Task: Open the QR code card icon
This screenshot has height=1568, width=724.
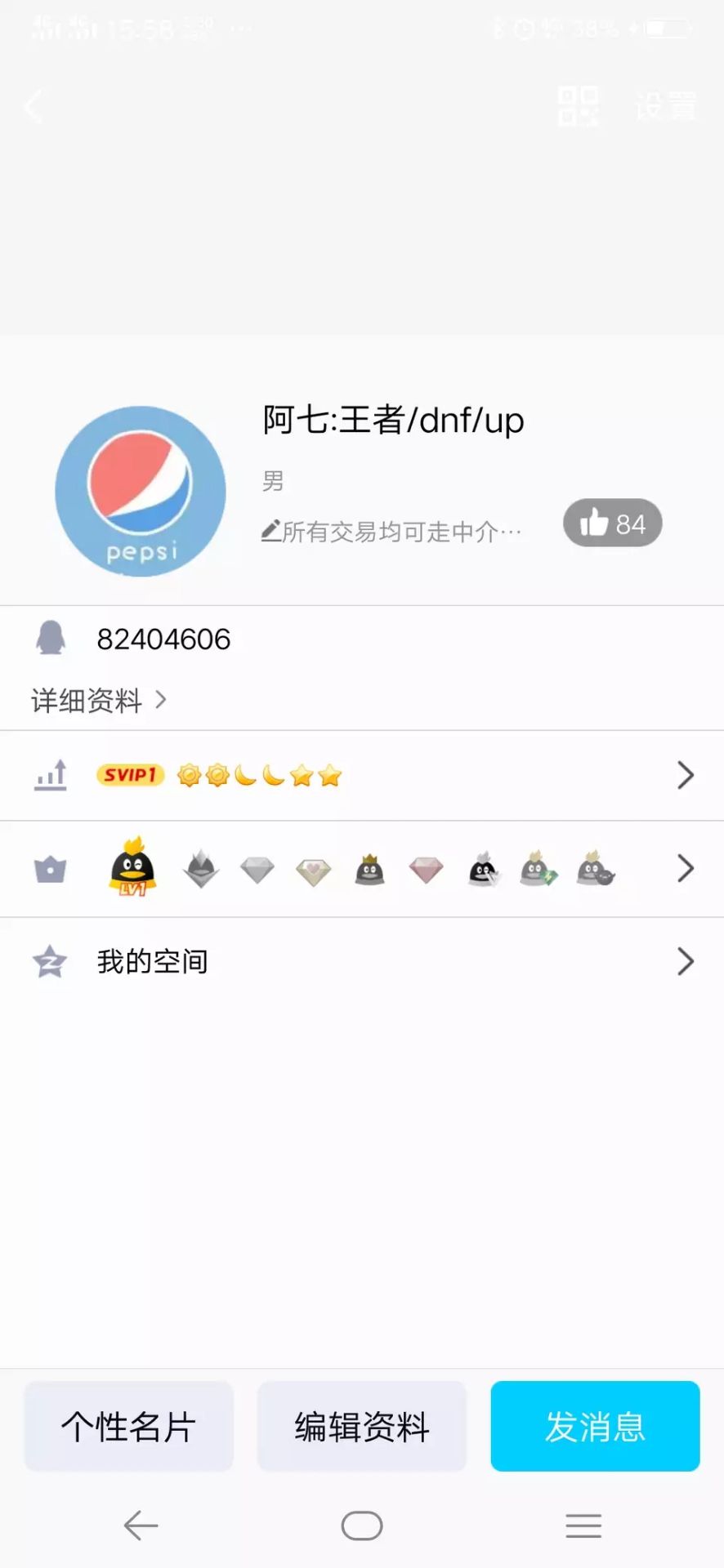Action: click(578, 106)
